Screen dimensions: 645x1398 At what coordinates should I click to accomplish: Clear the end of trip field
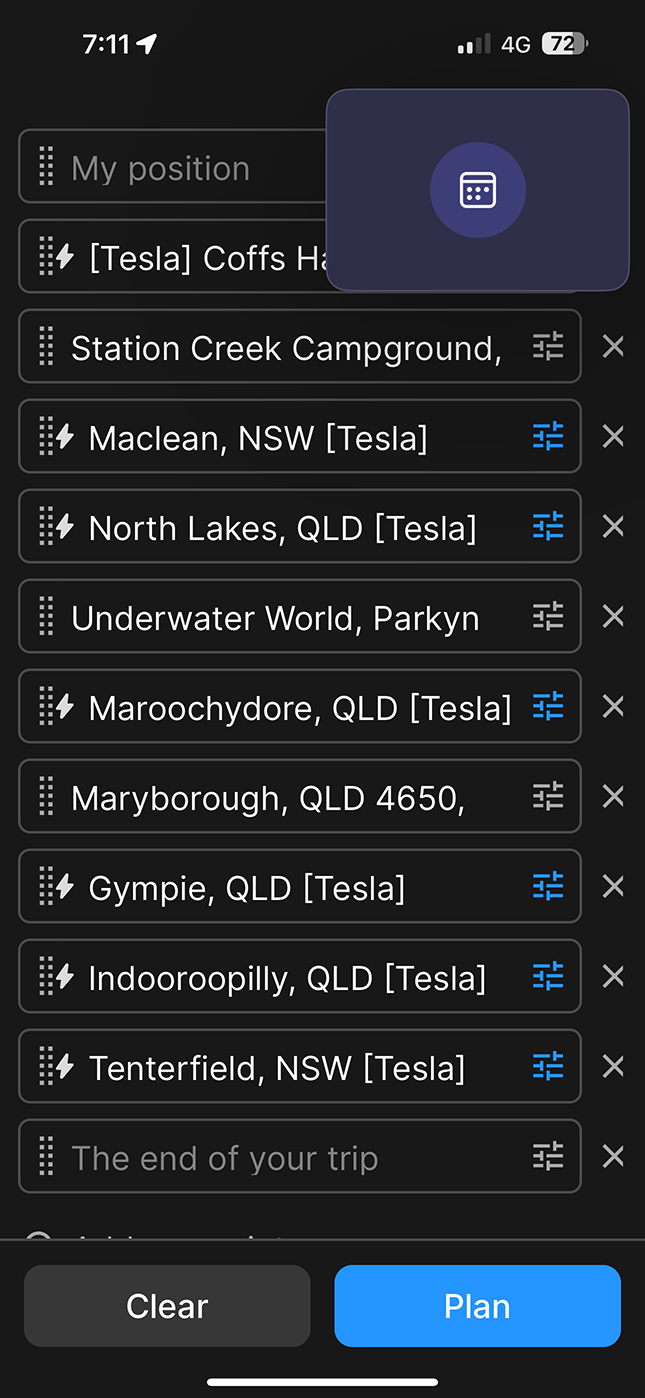pos(613,1156)
